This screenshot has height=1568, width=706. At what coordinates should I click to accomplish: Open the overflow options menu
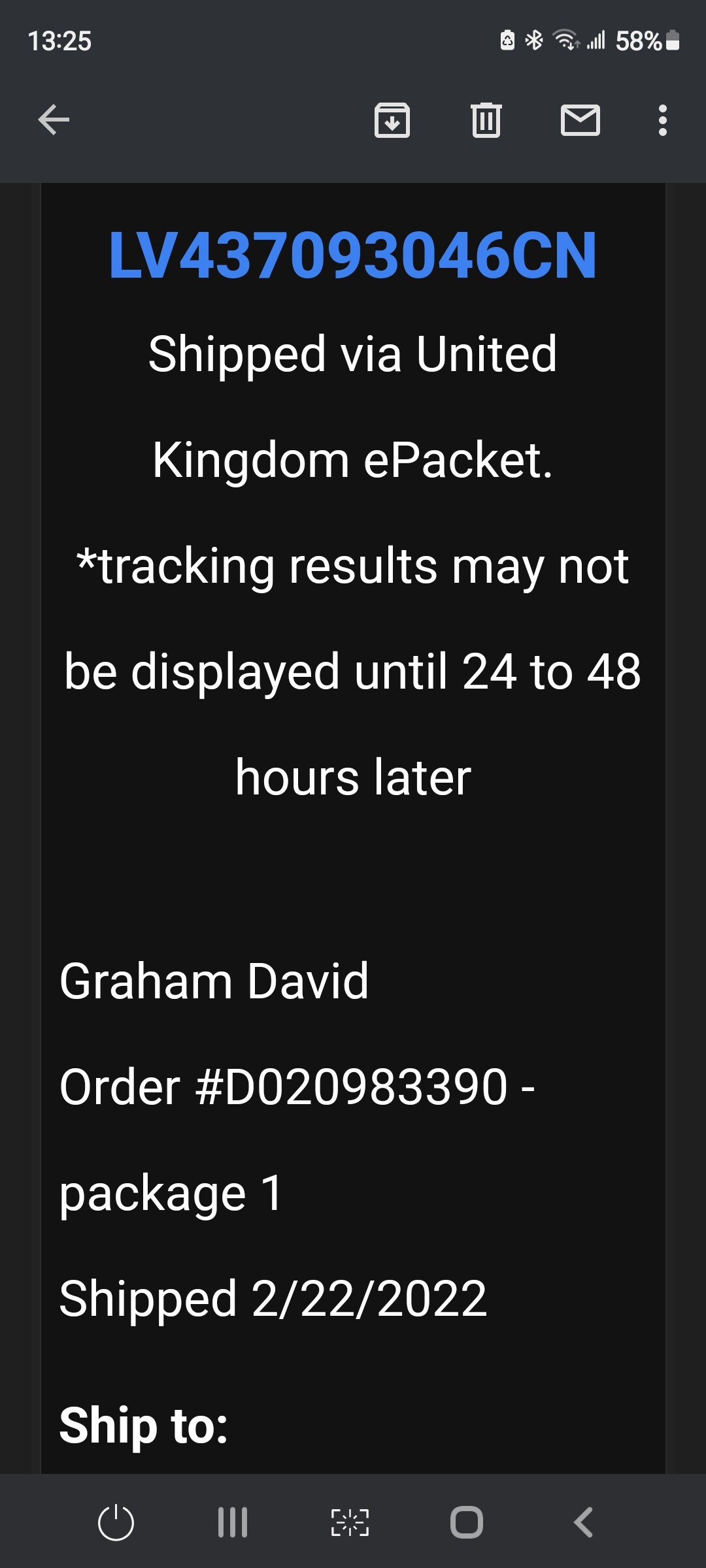click(662, 120)
